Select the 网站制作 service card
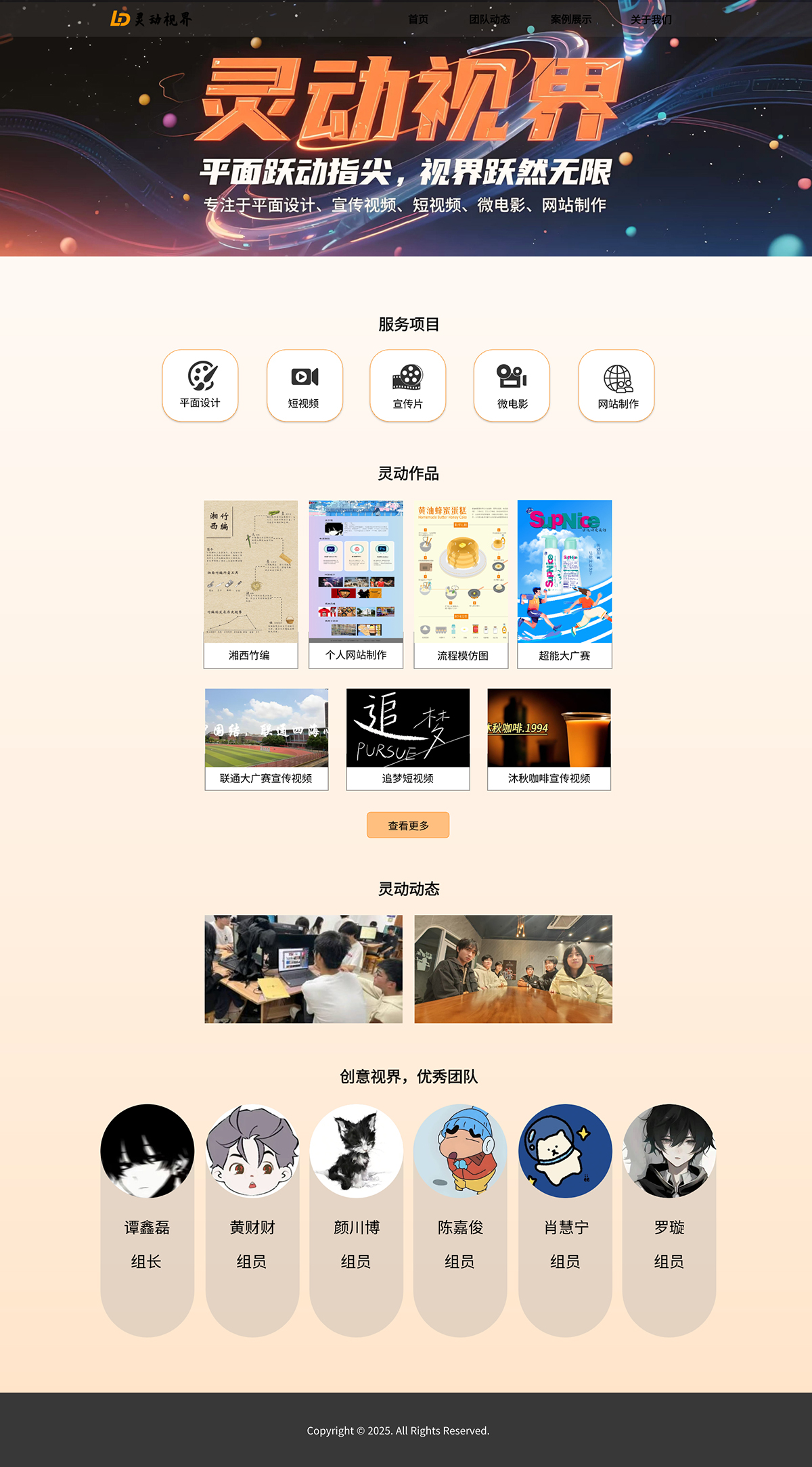812x1467 pixels. pos(616,385)
